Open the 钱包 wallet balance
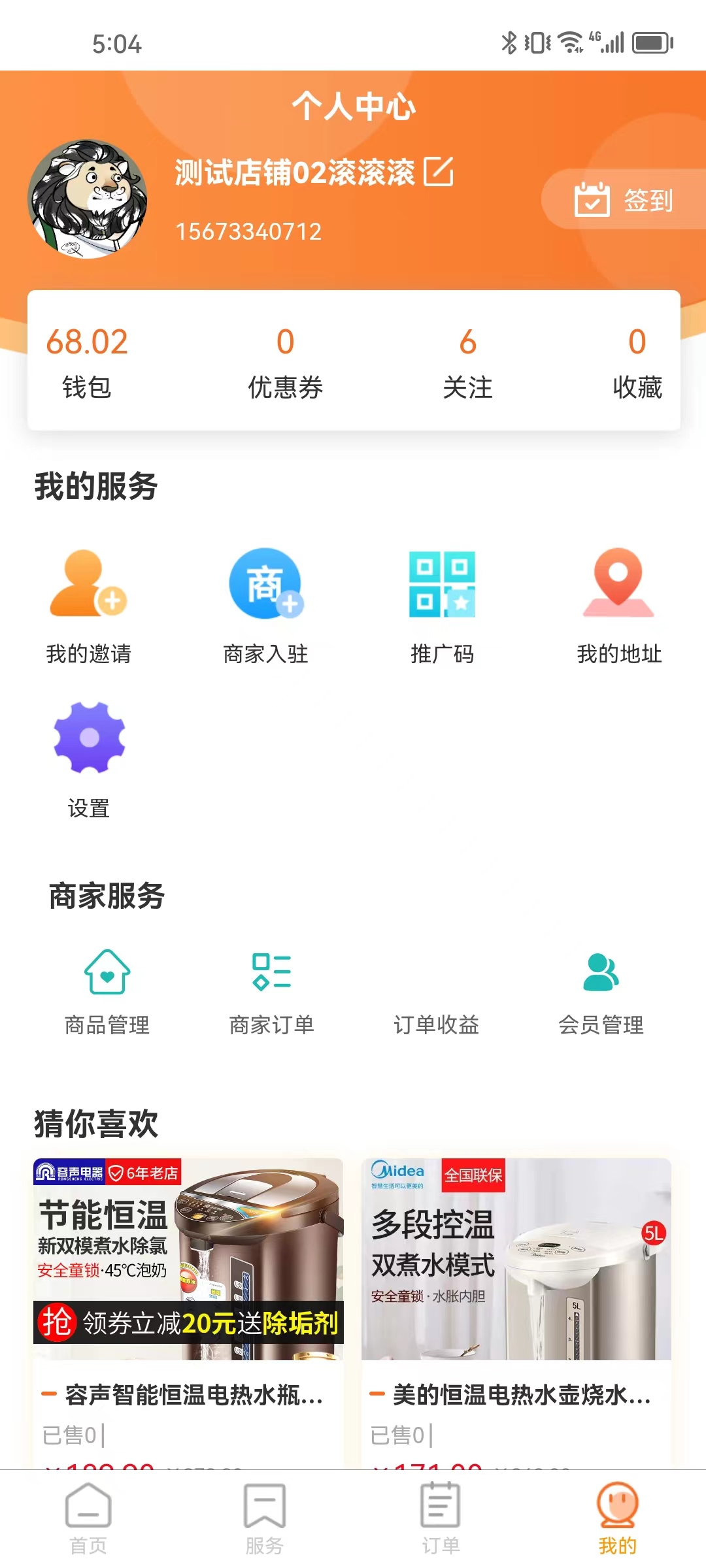Screen dimensions: 706x1568 tap(87, 361)
